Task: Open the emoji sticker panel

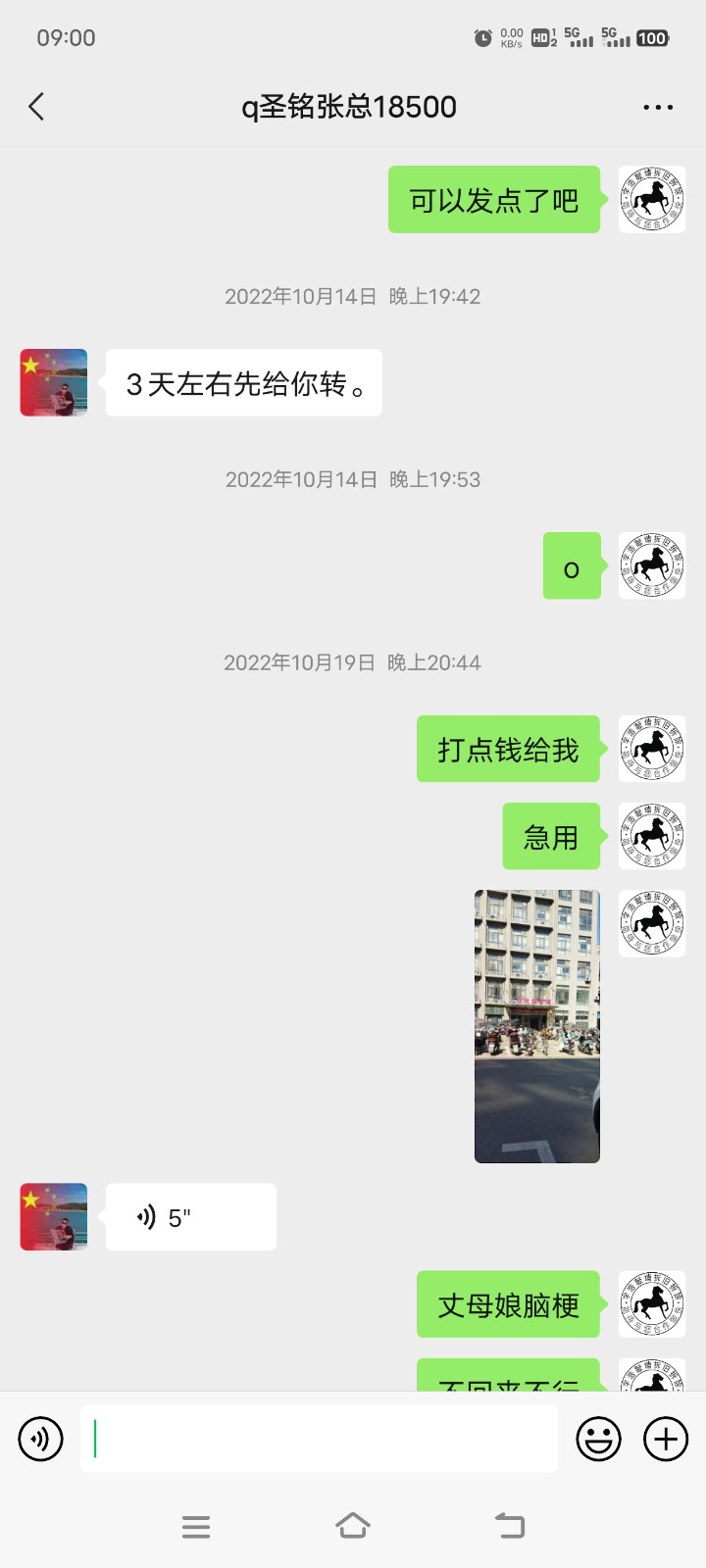Action: pos(598,1439)
